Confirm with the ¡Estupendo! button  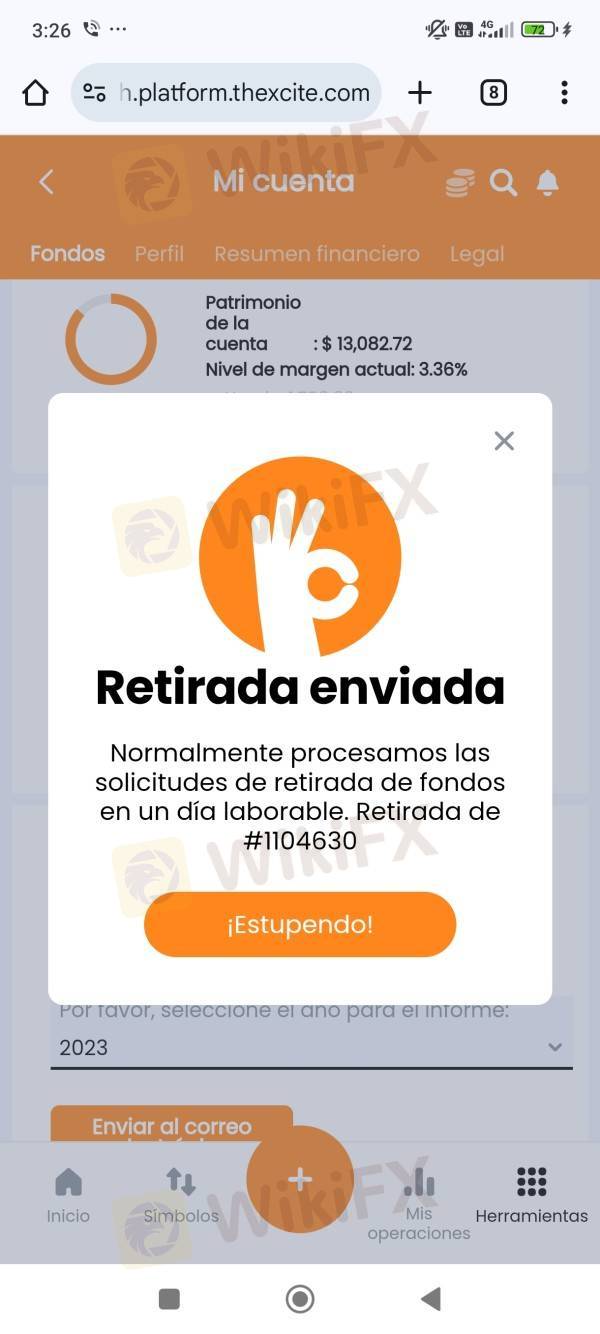[300, 924]
